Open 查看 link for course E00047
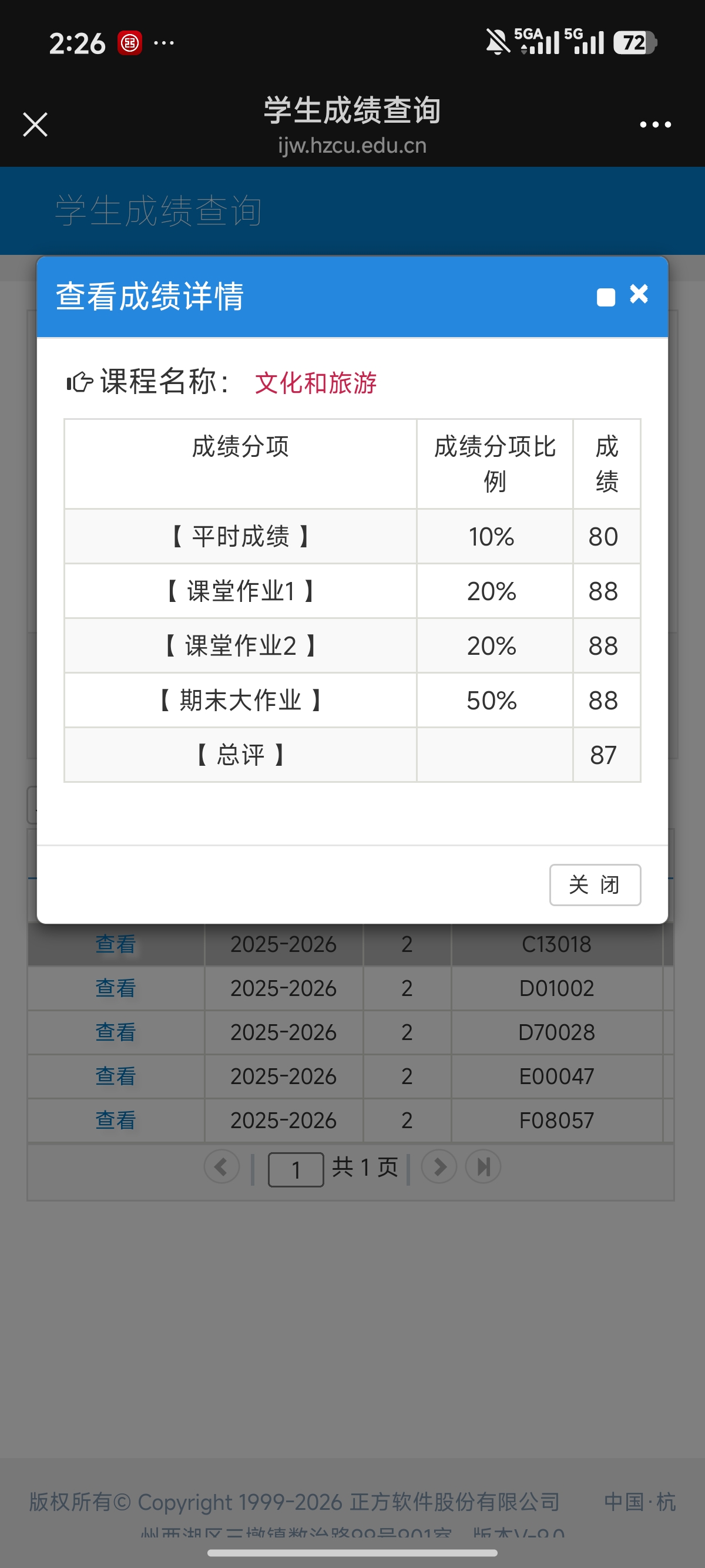The height and width of the screenshot is (1568, 705). click(x=115, y=1076)
